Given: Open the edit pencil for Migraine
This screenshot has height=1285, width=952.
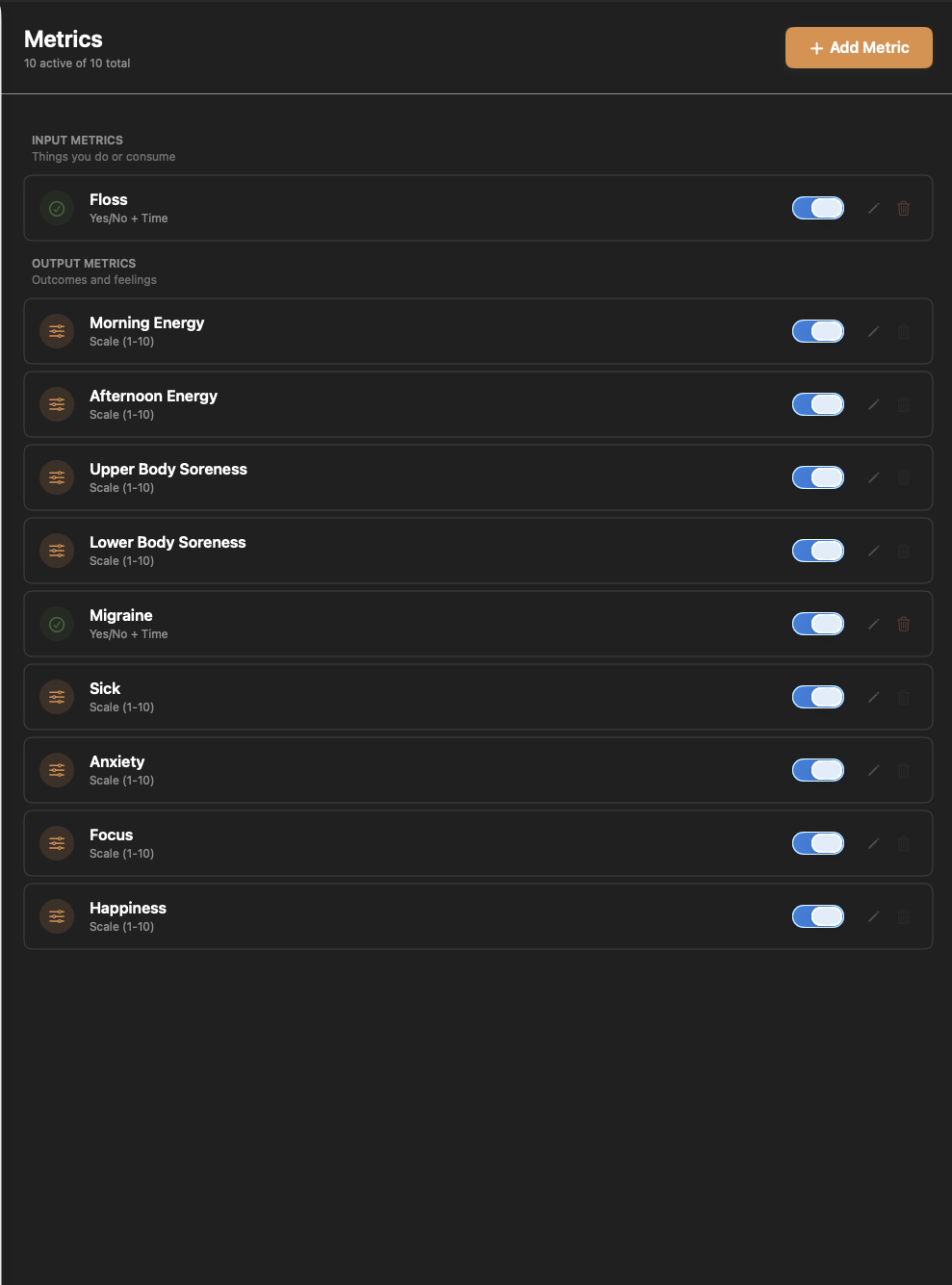Looking at the screenshot, I should click(873, 624).
